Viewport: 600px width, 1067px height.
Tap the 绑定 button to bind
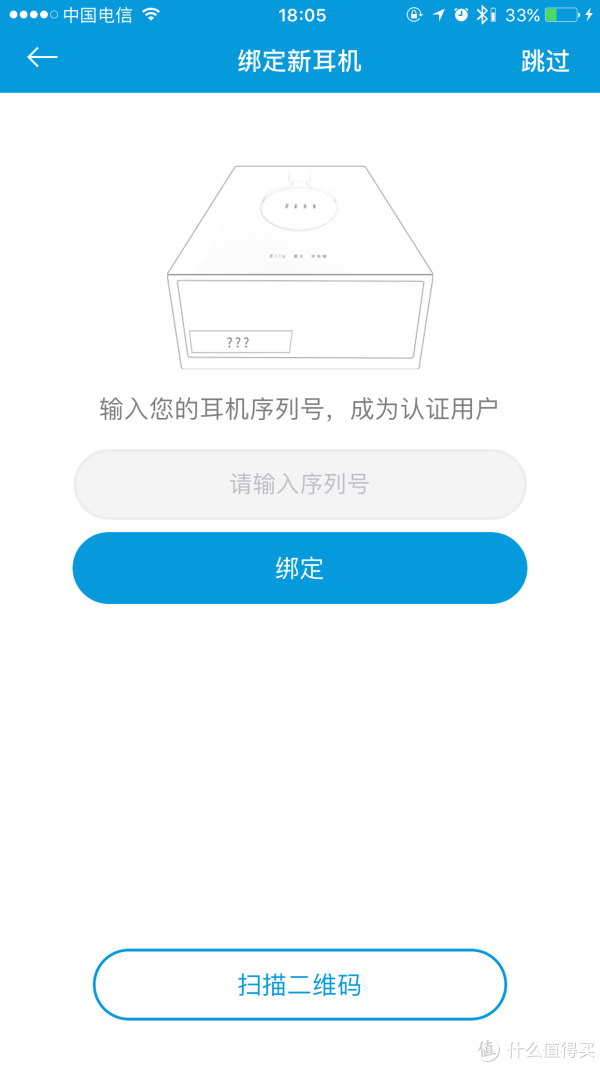pyautogui.click(x=299, y=568)
